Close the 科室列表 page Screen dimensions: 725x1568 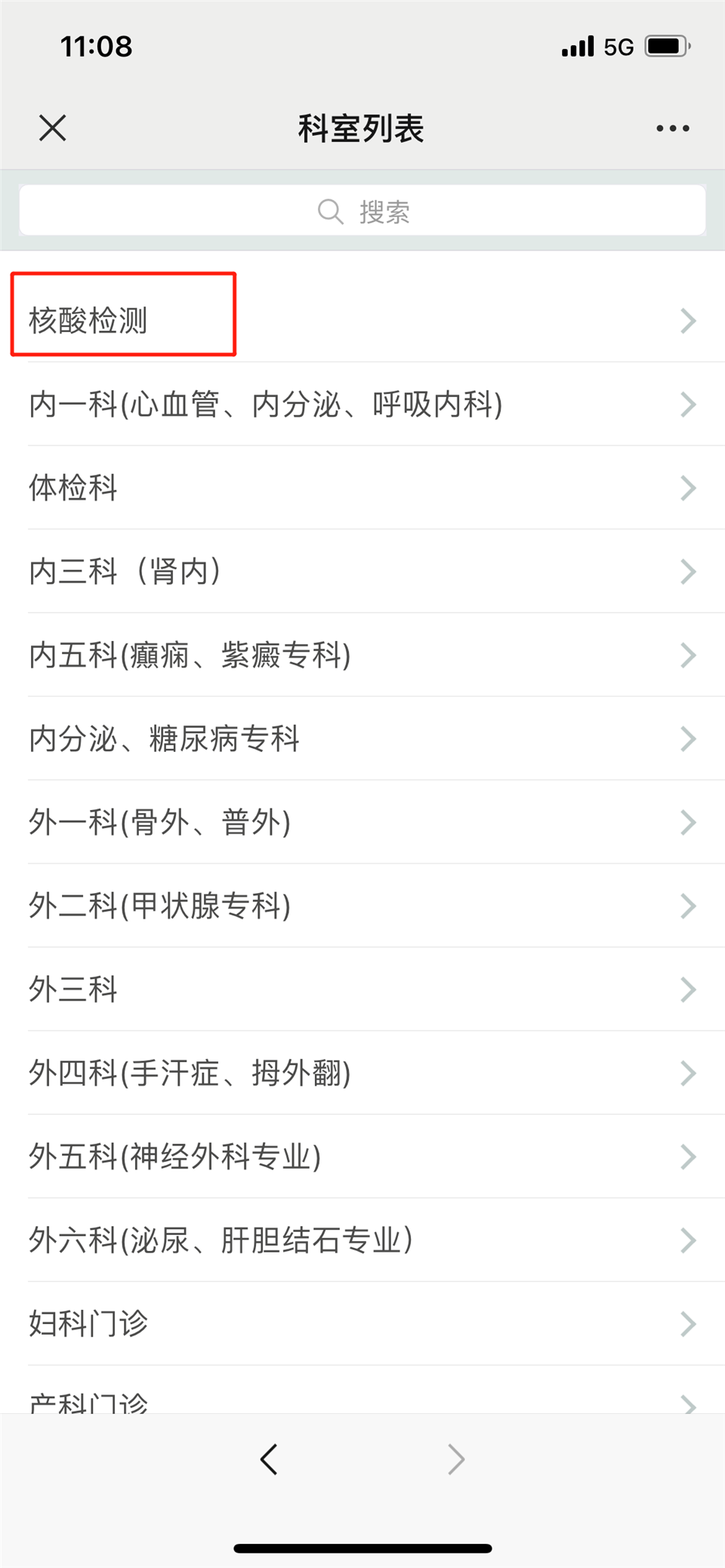(52, 128)
